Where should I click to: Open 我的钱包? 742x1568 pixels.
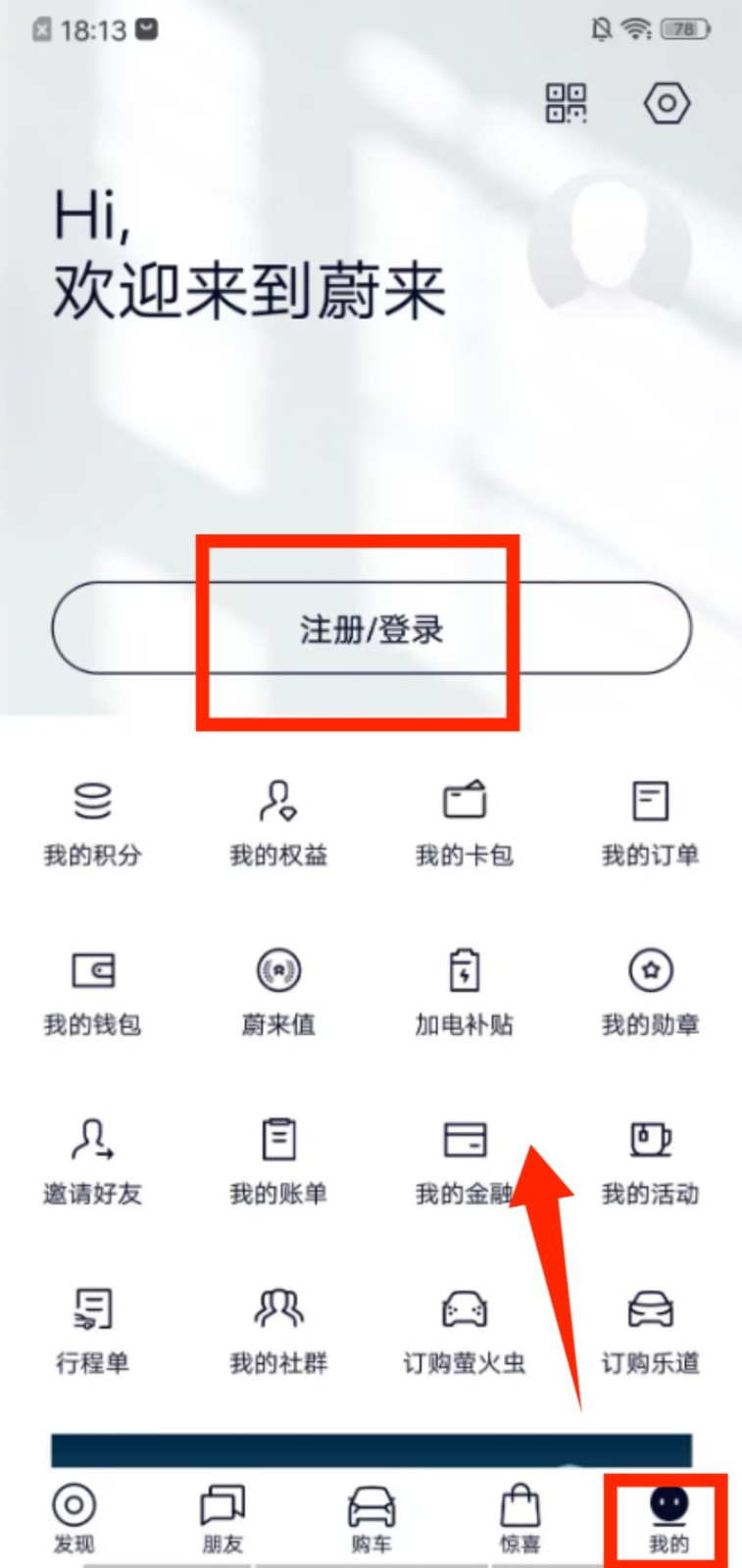point(93,992)
